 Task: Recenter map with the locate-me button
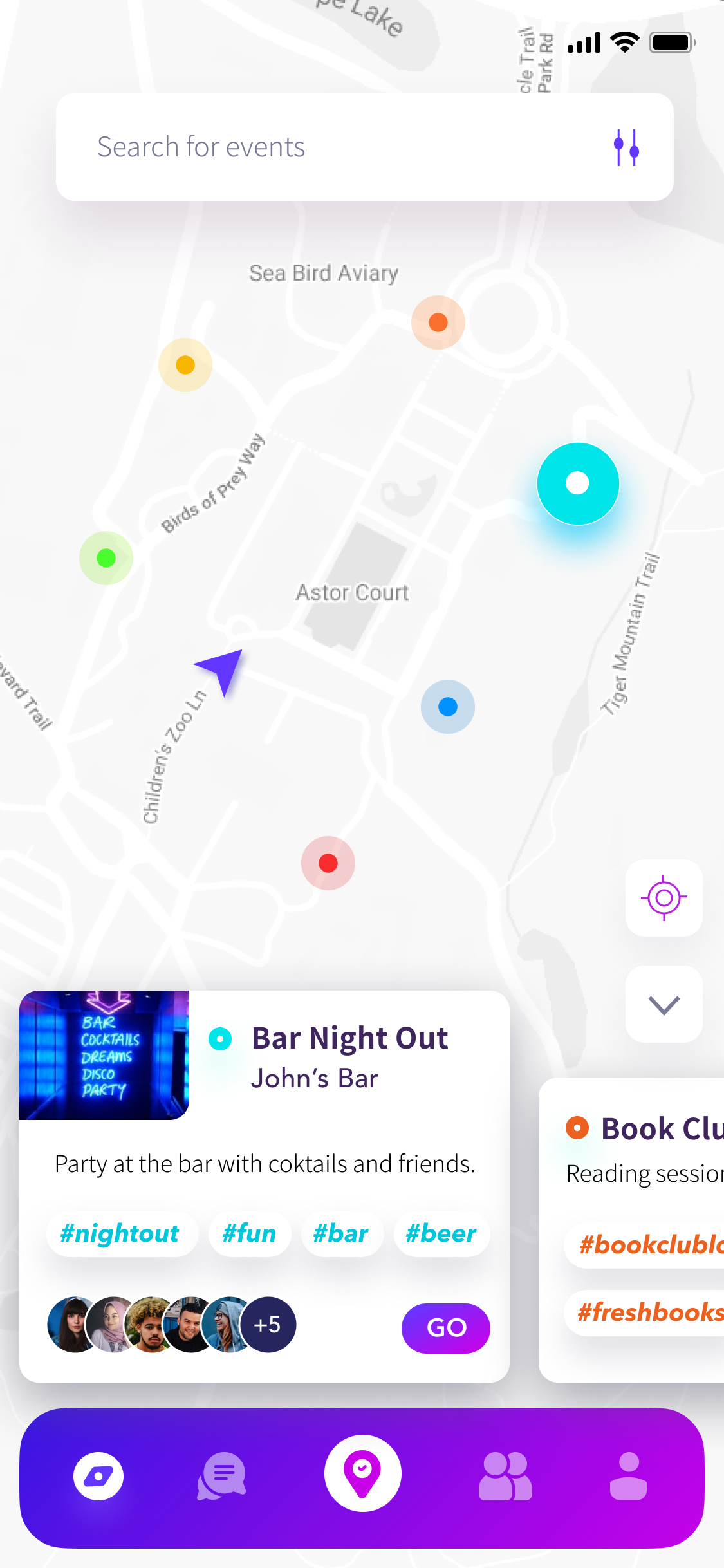(x=664, y=897)
